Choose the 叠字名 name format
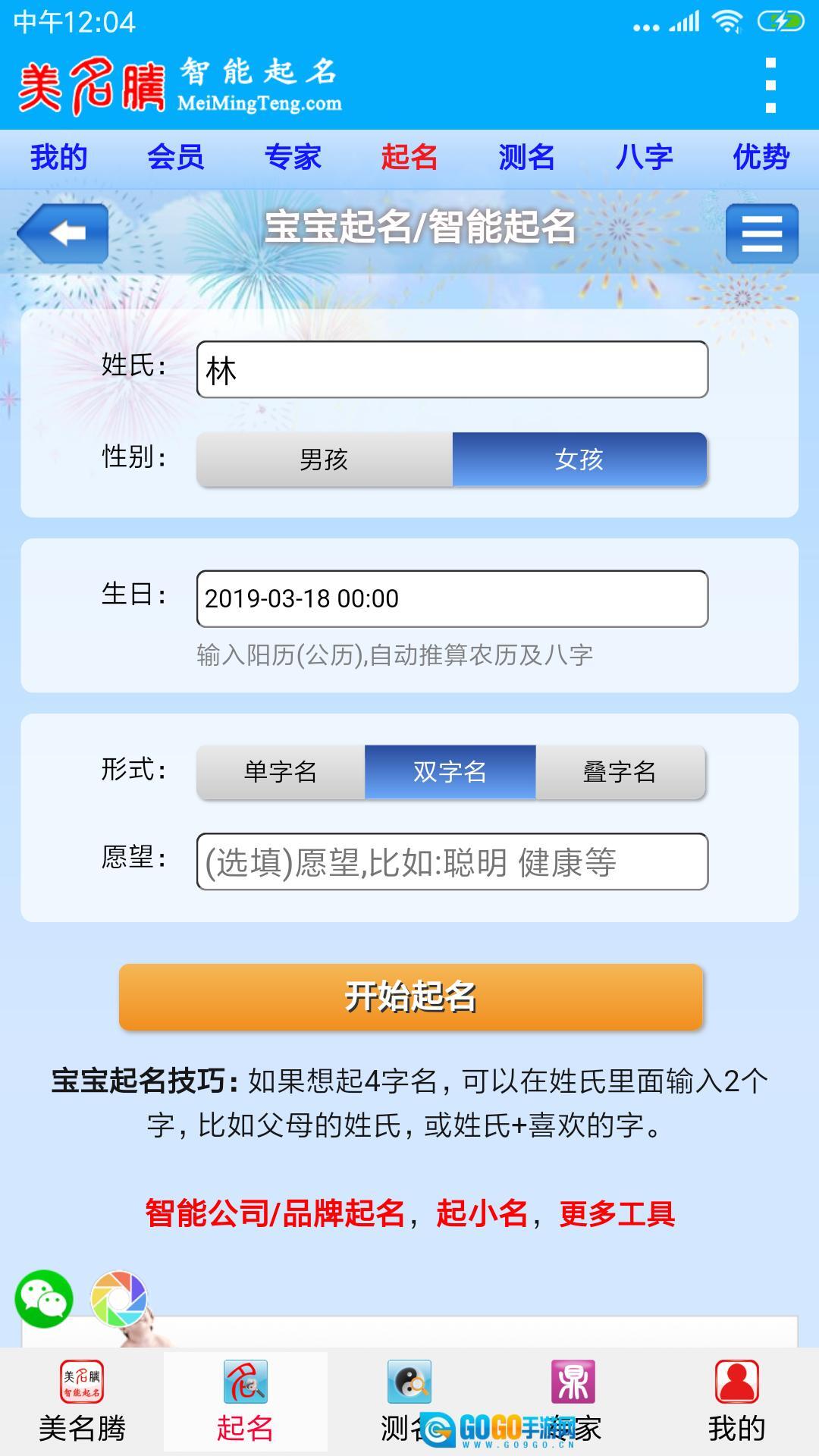The height and width of the screenshot is (1456, 819). coord(620,772)
